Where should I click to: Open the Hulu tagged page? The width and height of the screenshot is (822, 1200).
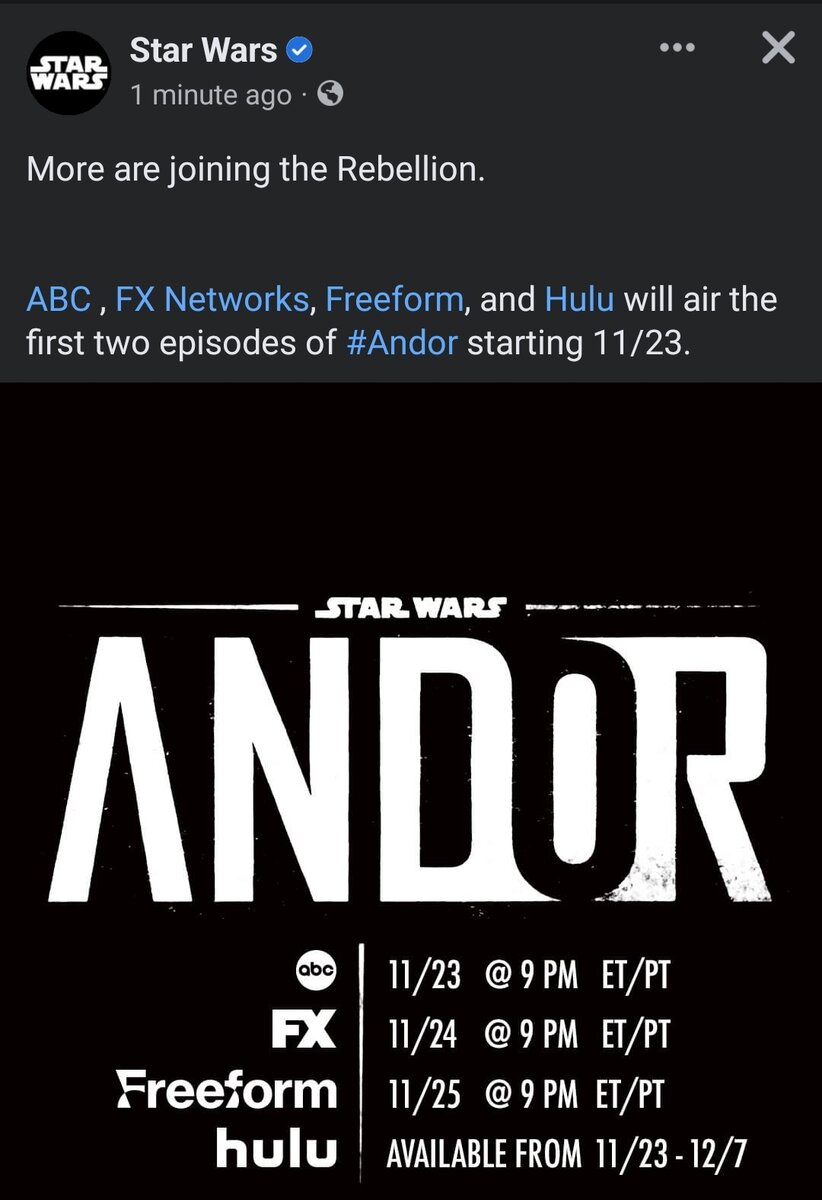[x=579, y=299]
